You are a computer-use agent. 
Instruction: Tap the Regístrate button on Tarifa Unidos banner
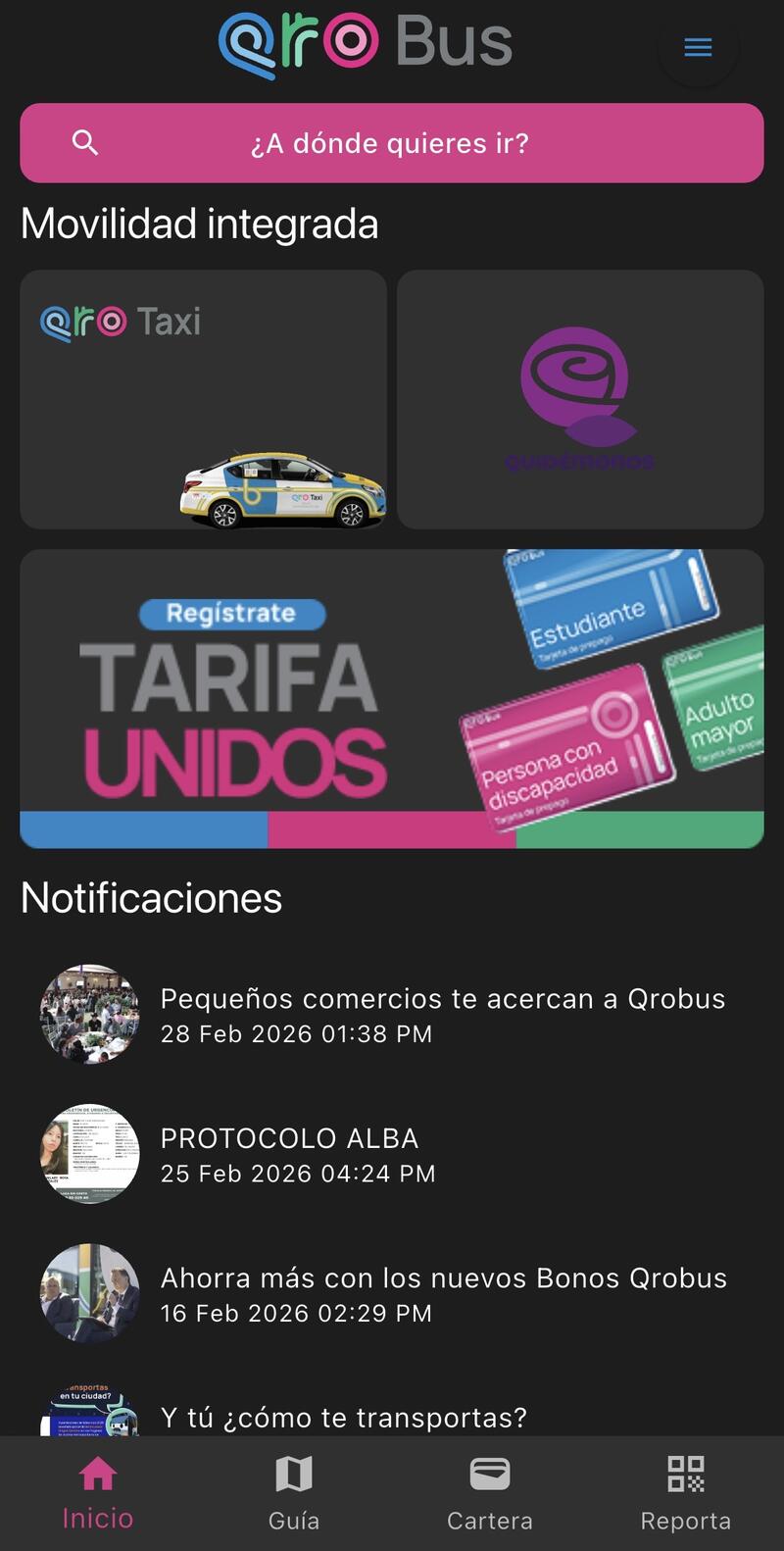pos(232,613)
